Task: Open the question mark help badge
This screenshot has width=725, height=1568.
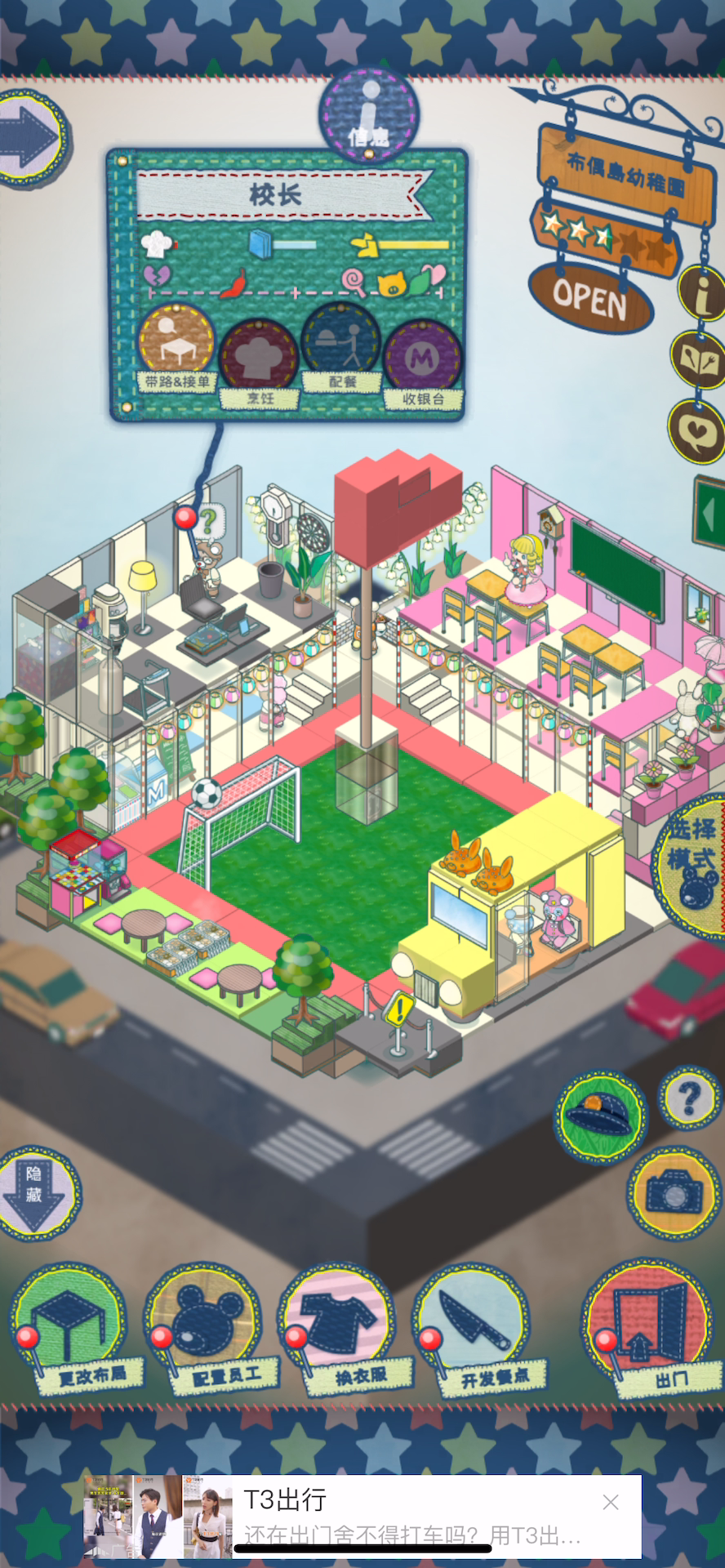Action: coord(690,1098)
